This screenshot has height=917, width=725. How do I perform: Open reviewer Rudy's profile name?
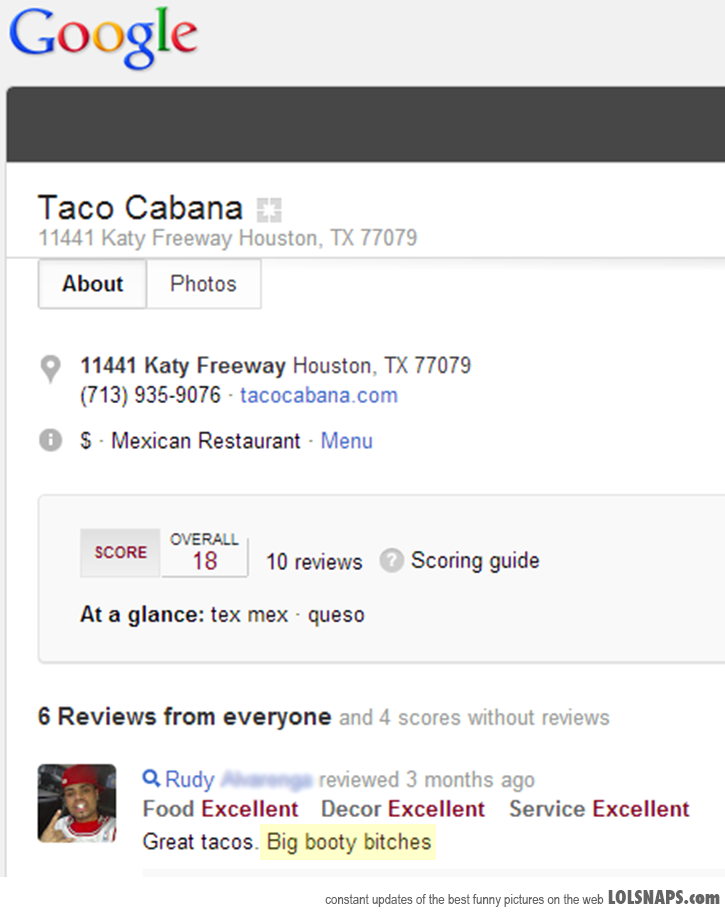(x=190, y=779)
